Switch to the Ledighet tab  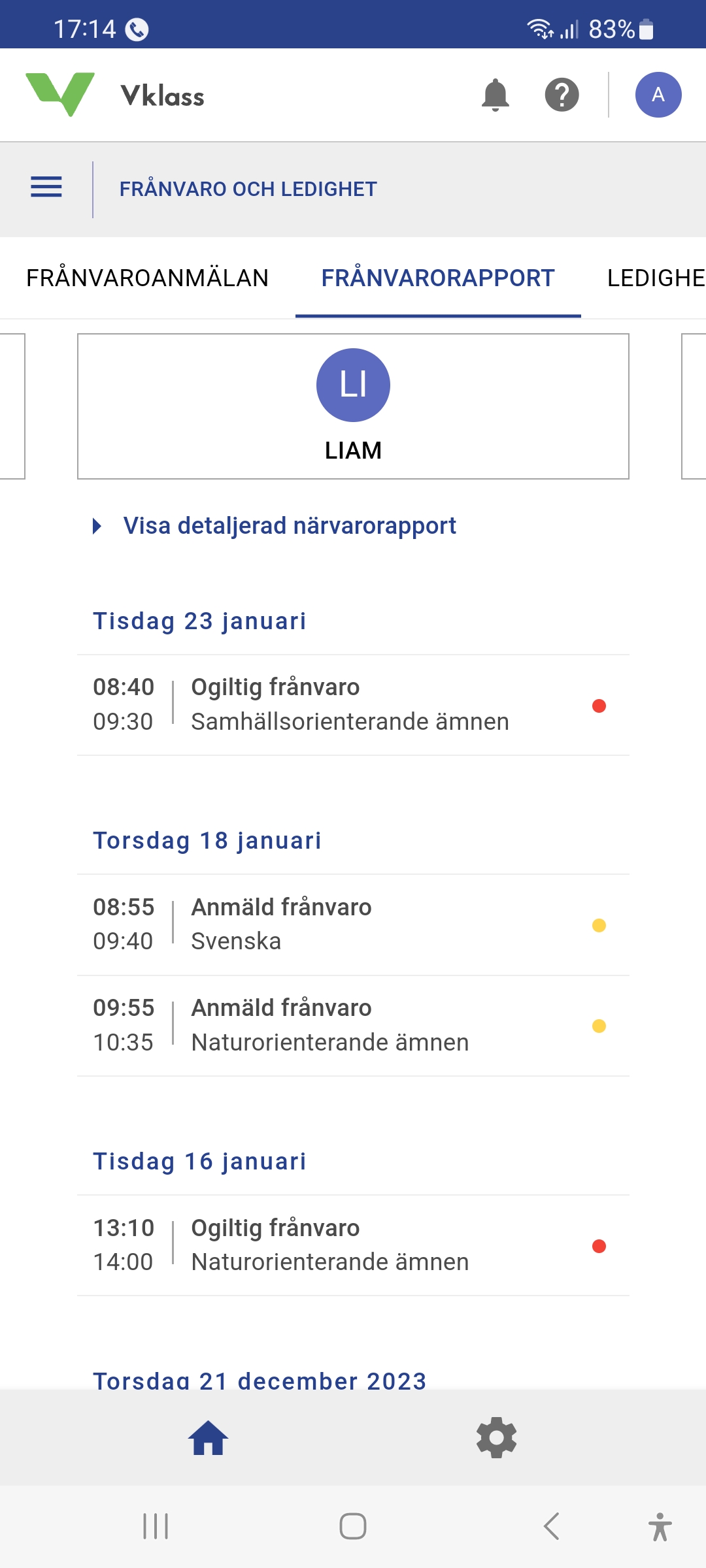point(656,278)
